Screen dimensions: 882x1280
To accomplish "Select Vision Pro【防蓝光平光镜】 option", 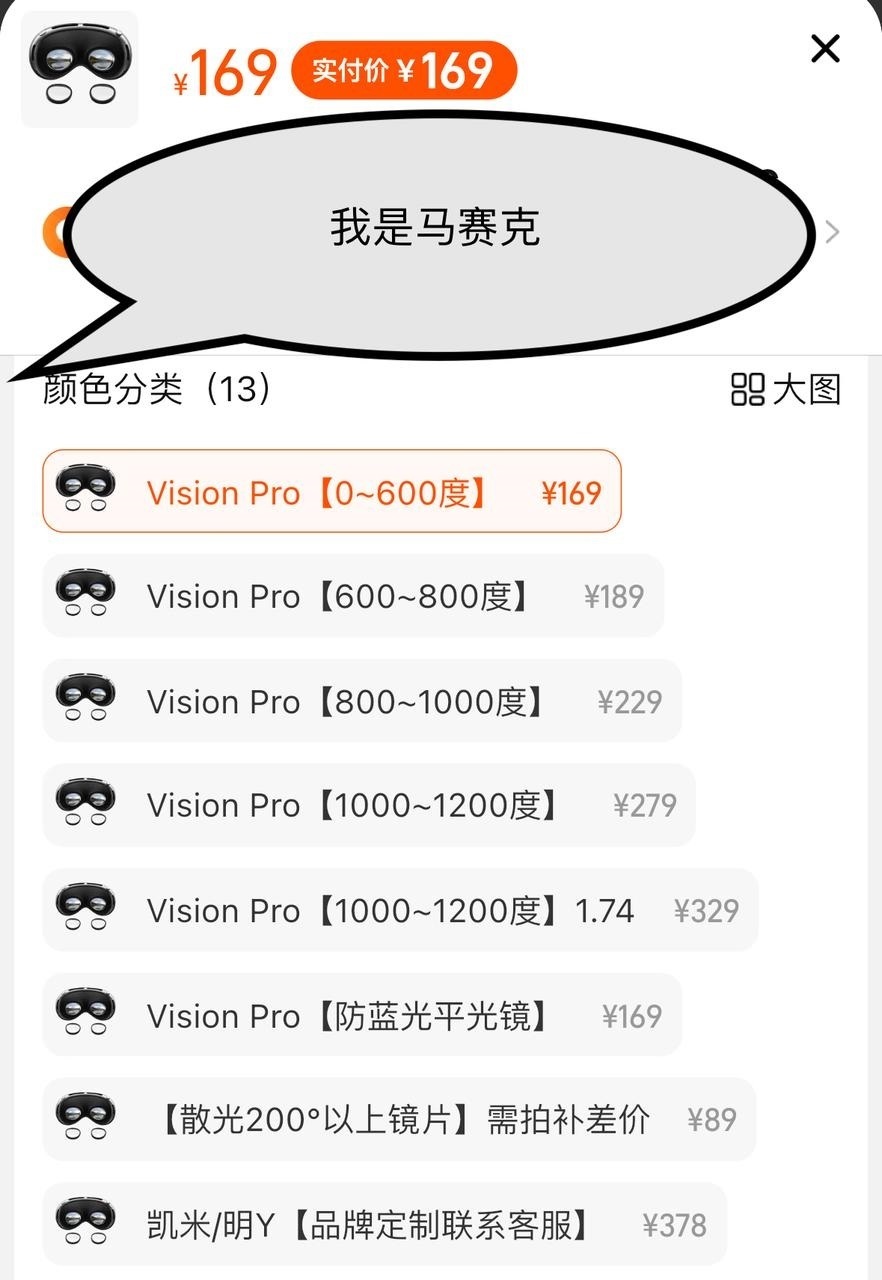I will pos(361,1015).
